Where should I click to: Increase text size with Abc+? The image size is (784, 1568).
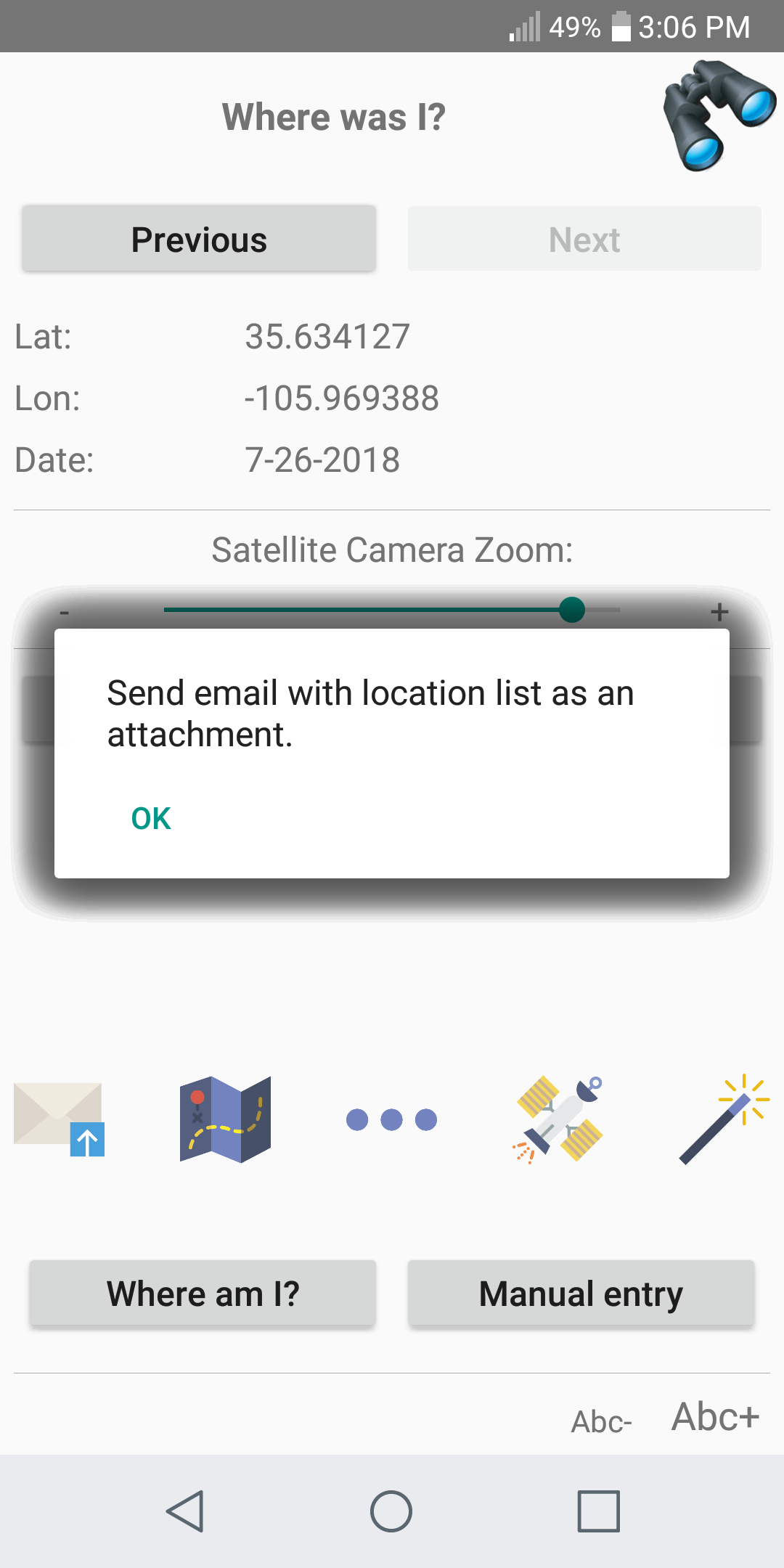click(714, 1416)
